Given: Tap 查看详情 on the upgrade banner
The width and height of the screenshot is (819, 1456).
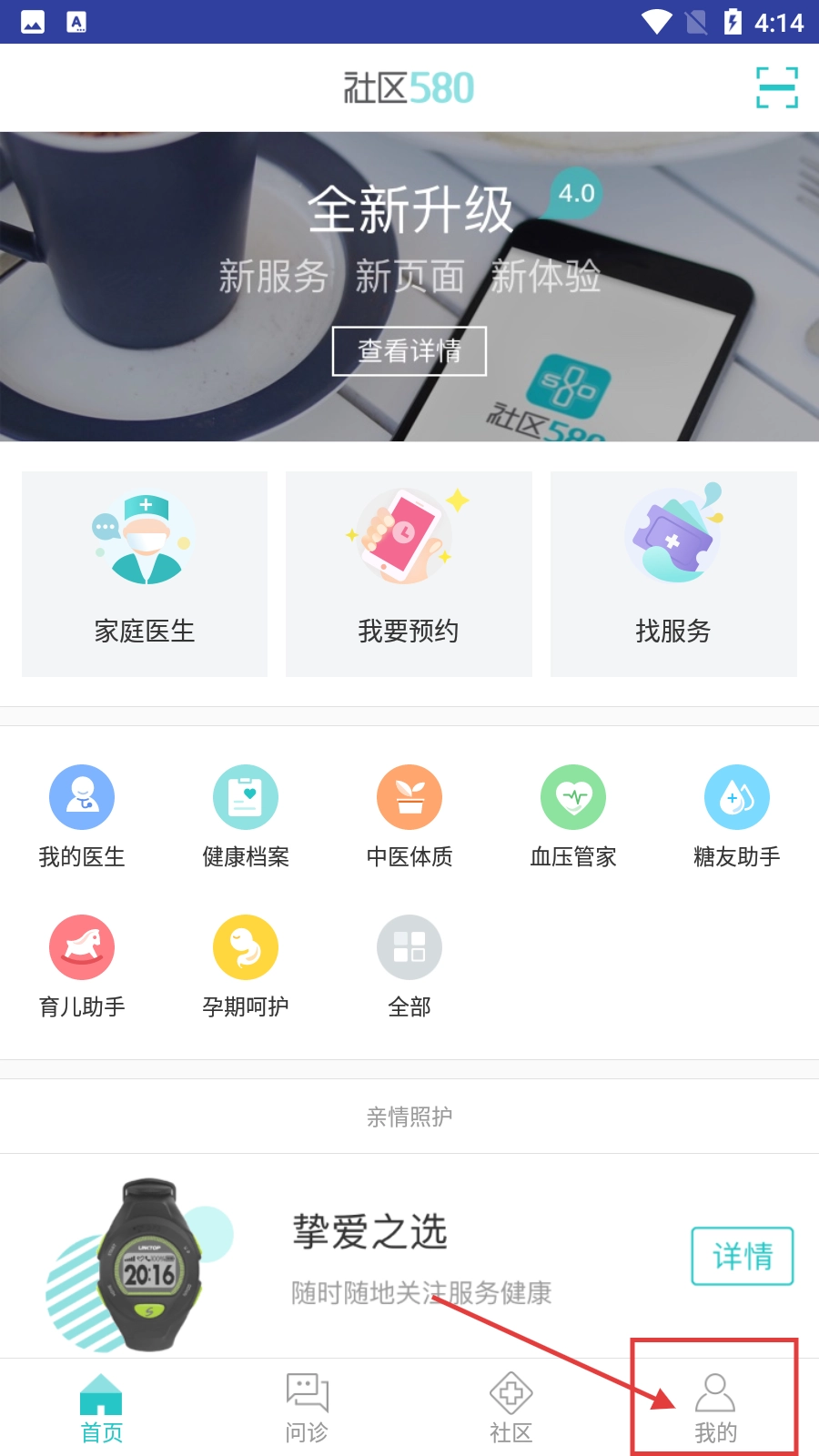Looking at the screenshot, I should click(409, 350).
